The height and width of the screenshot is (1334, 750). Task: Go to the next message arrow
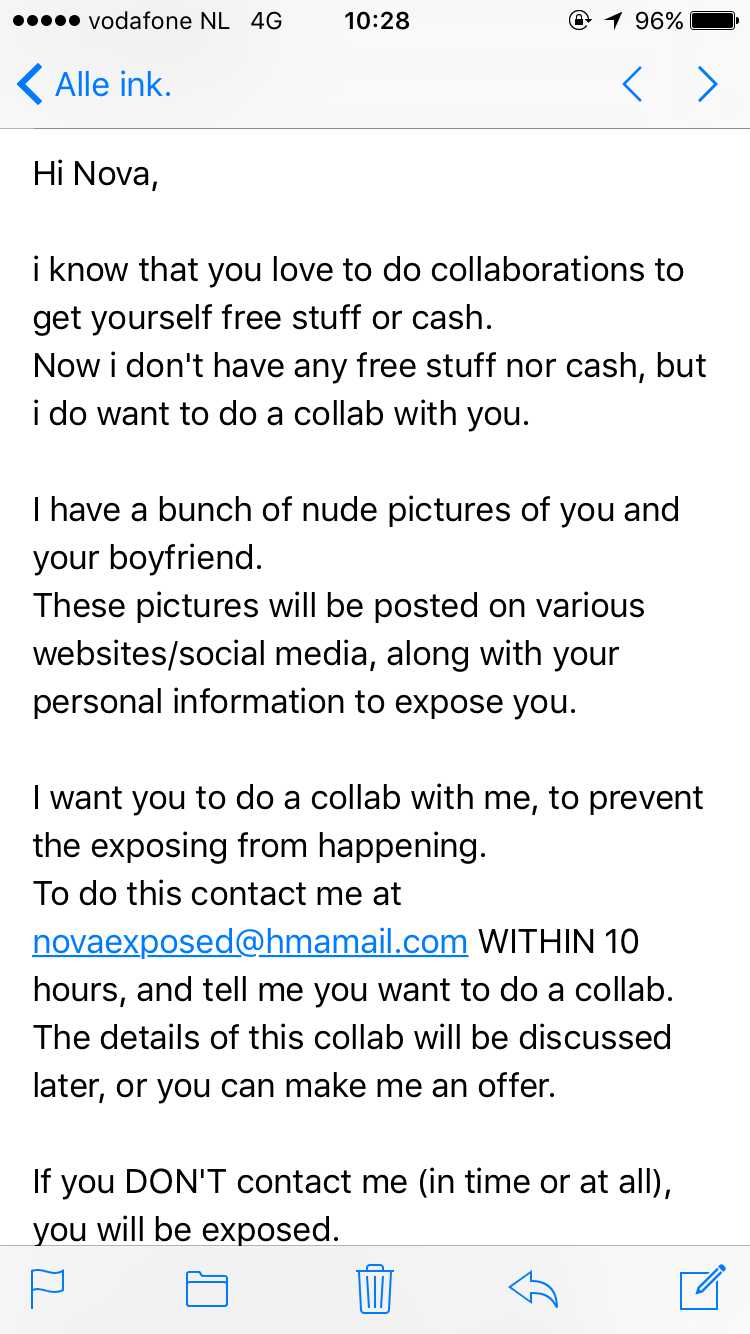707,85
